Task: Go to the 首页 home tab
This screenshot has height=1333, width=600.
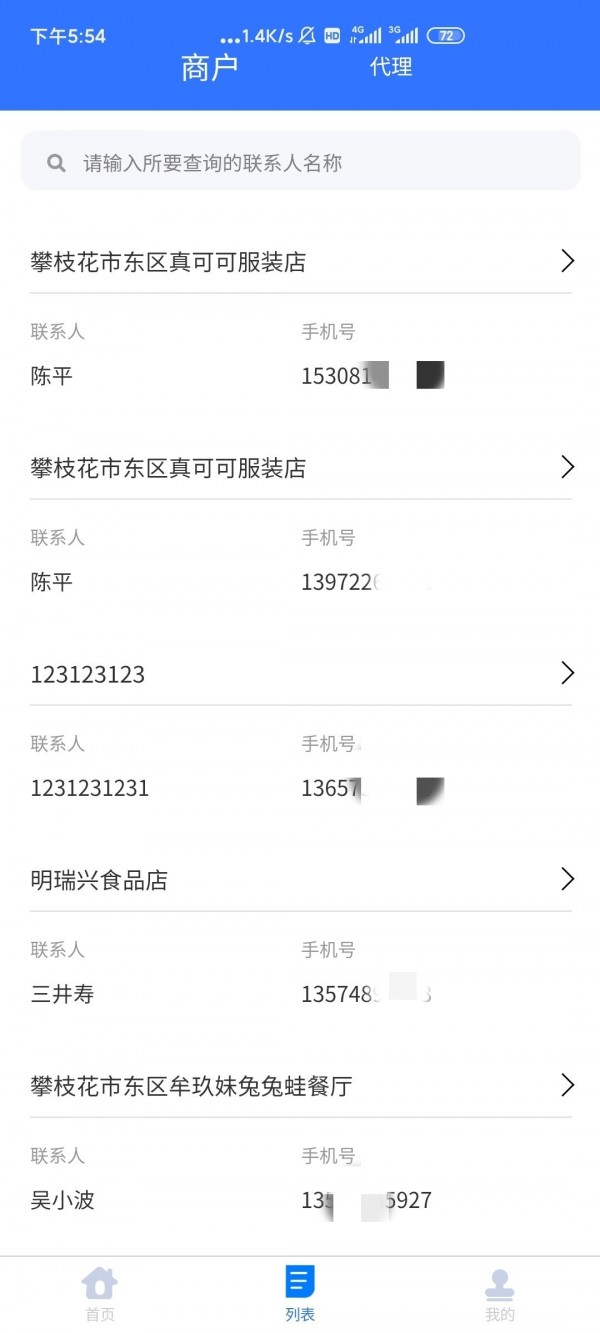Action: click(x=100, y=1294)
